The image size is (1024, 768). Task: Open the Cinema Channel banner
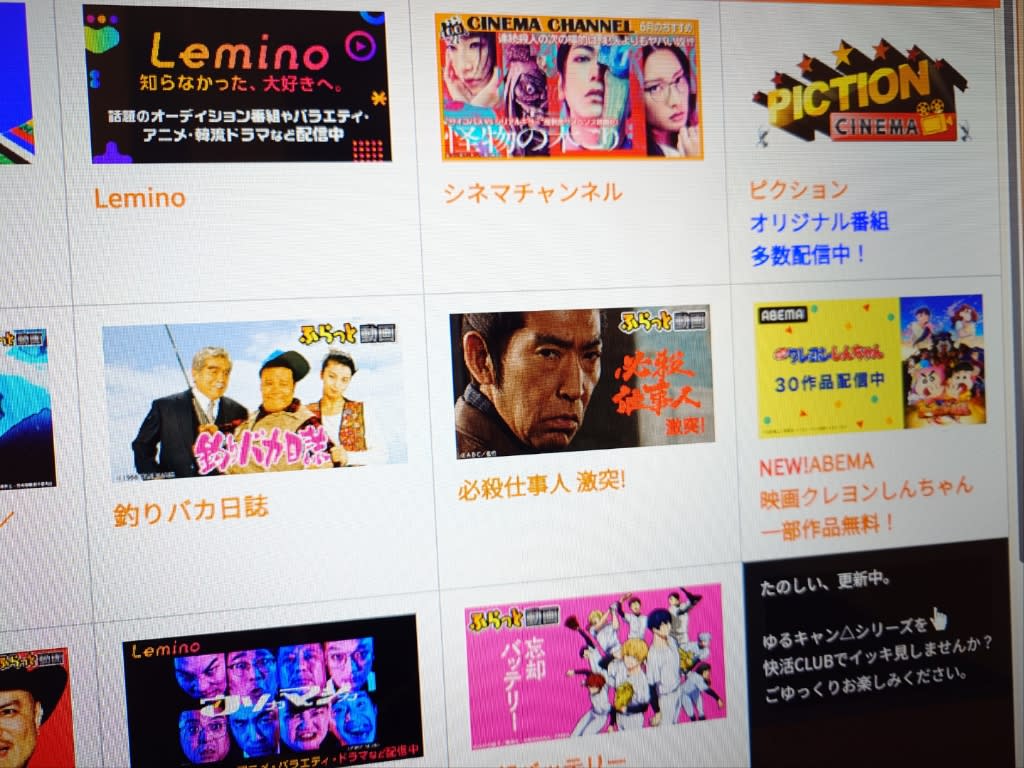568,86
